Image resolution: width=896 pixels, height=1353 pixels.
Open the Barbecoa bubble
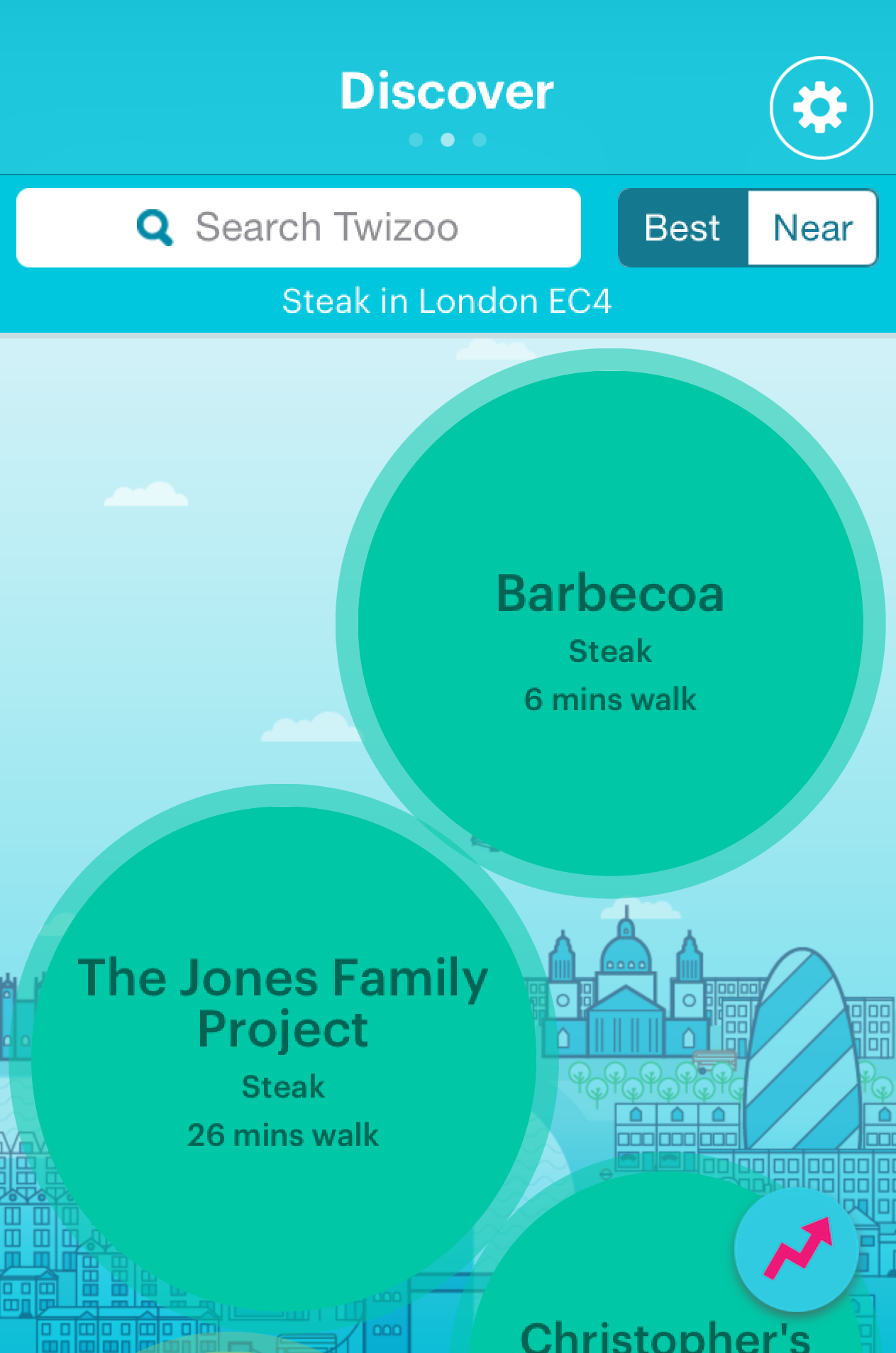tap(610, 623)
